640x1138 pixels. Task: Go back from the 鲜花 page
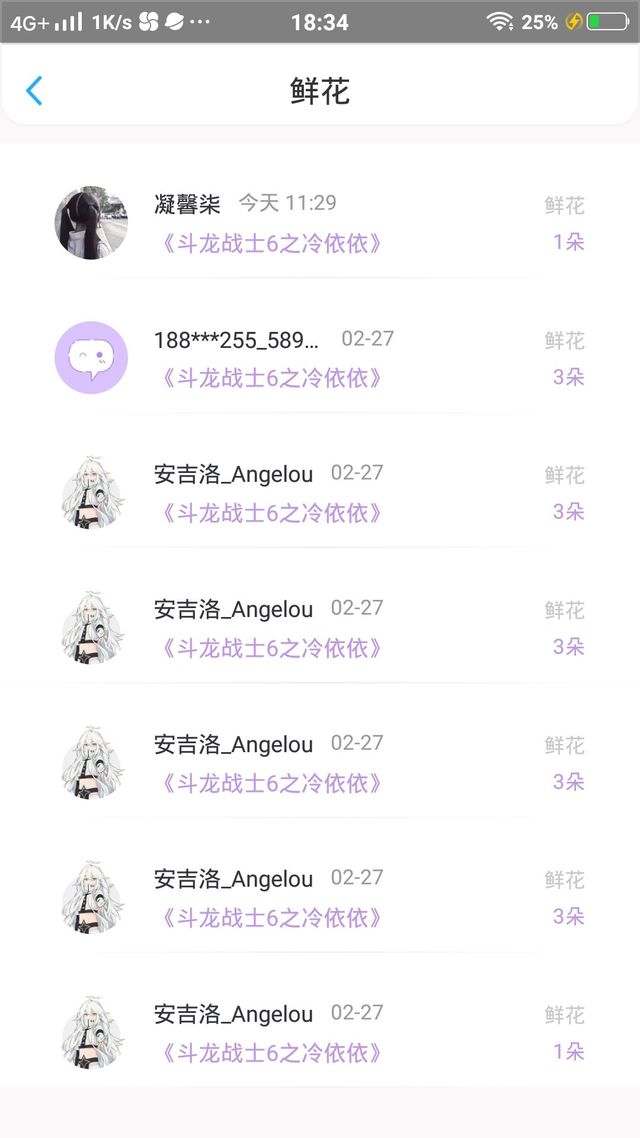point(34,91)
